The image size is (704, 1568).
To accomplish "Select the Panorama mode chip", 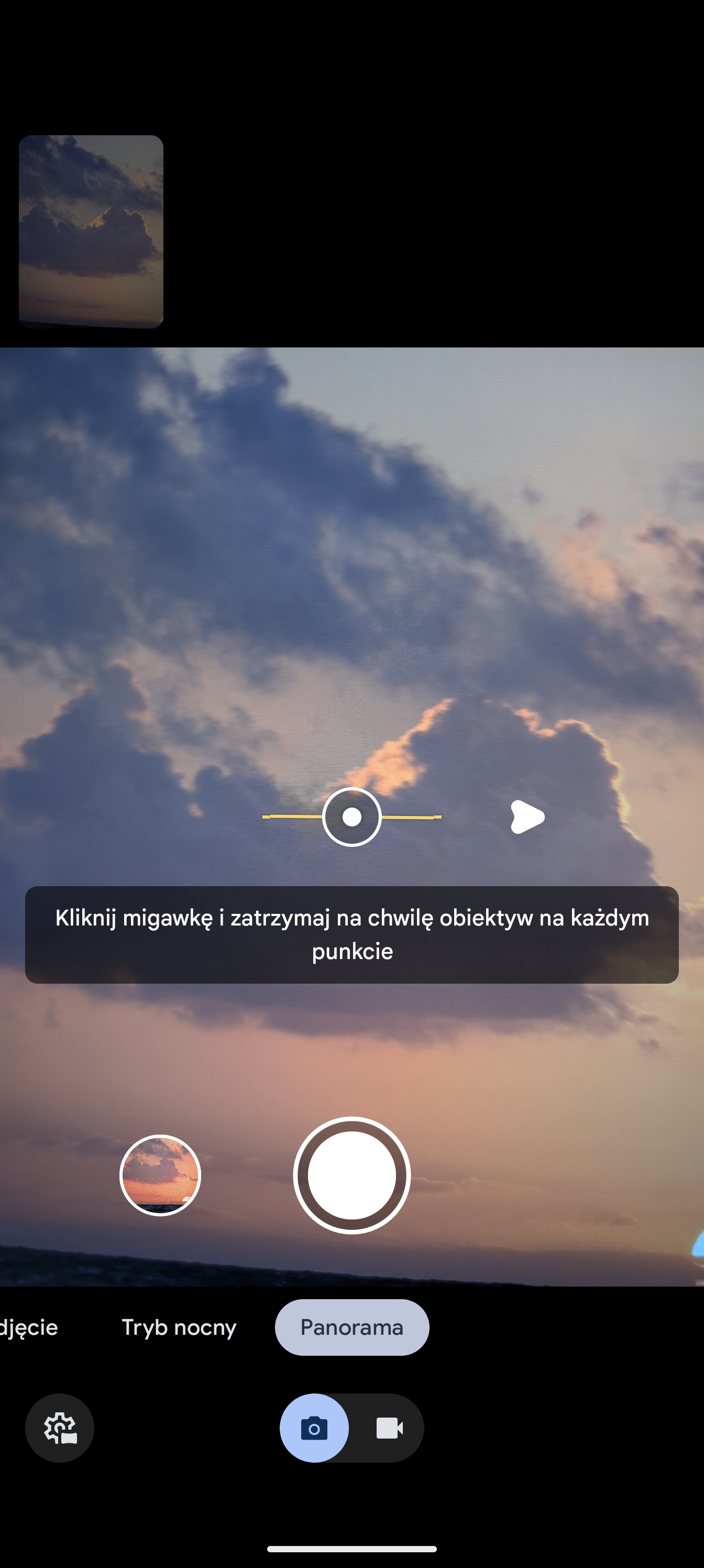I will tap(351, 1327).
